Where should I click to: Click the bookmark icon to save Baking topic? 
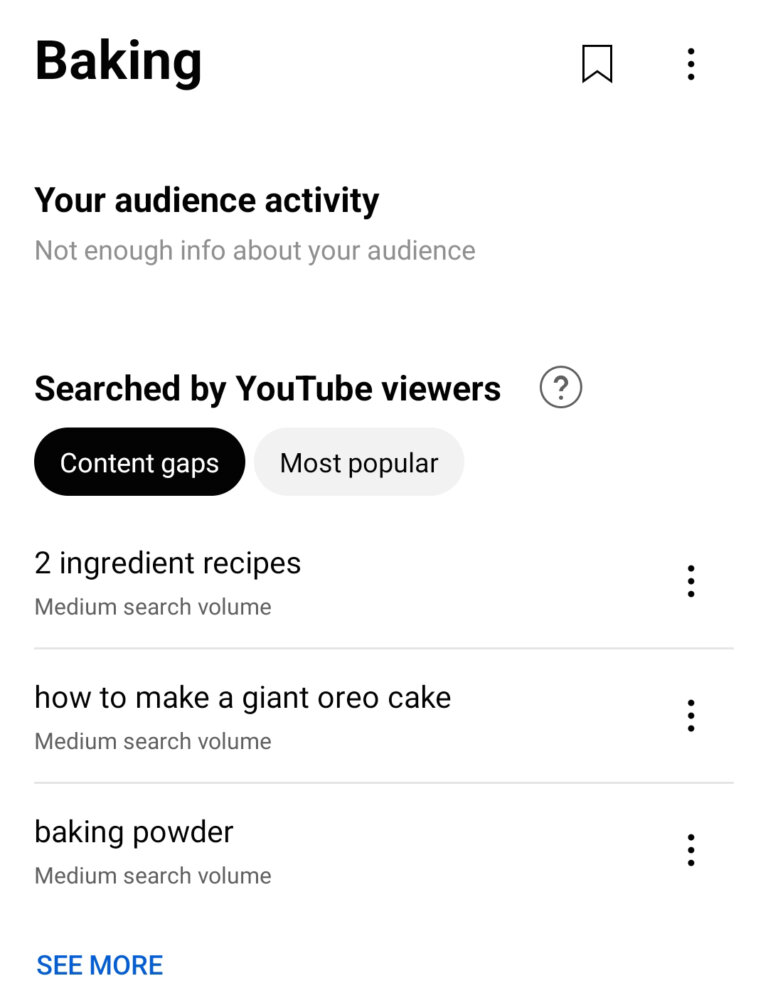point(597,63)
